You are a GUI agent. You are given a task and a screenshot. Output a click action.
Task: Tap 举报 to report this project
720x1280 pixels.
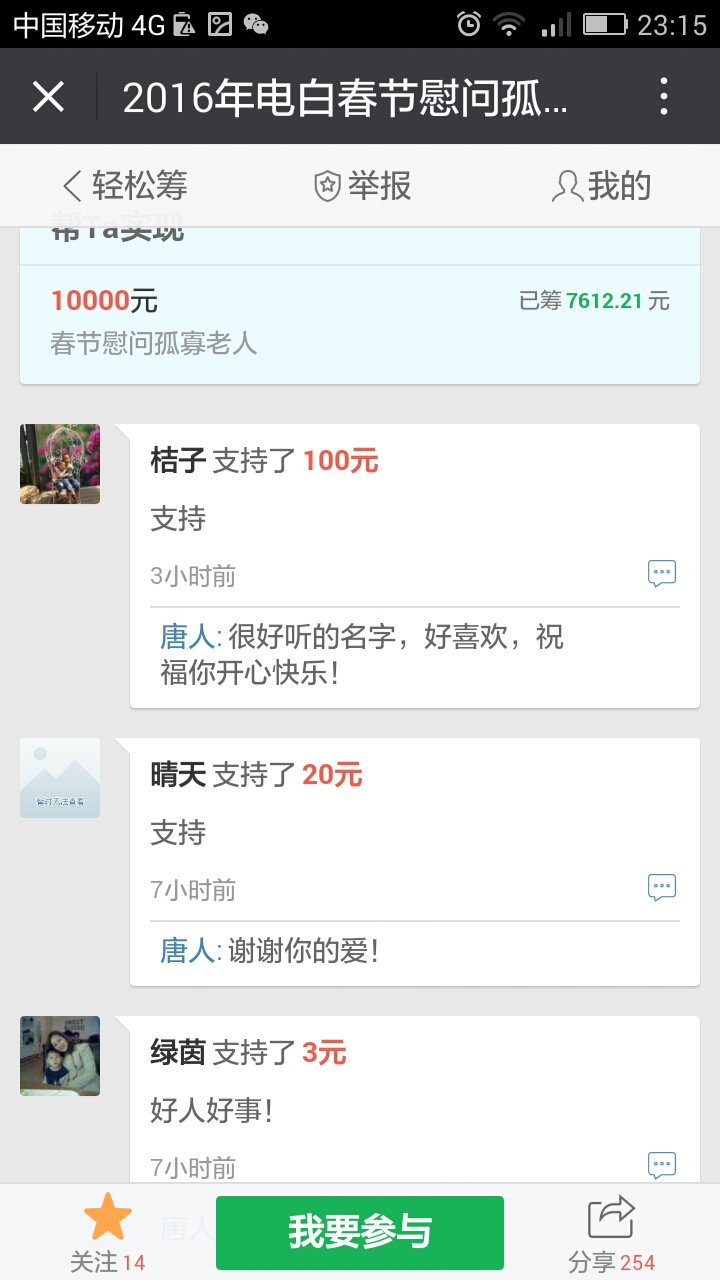[x=362, y=186]
